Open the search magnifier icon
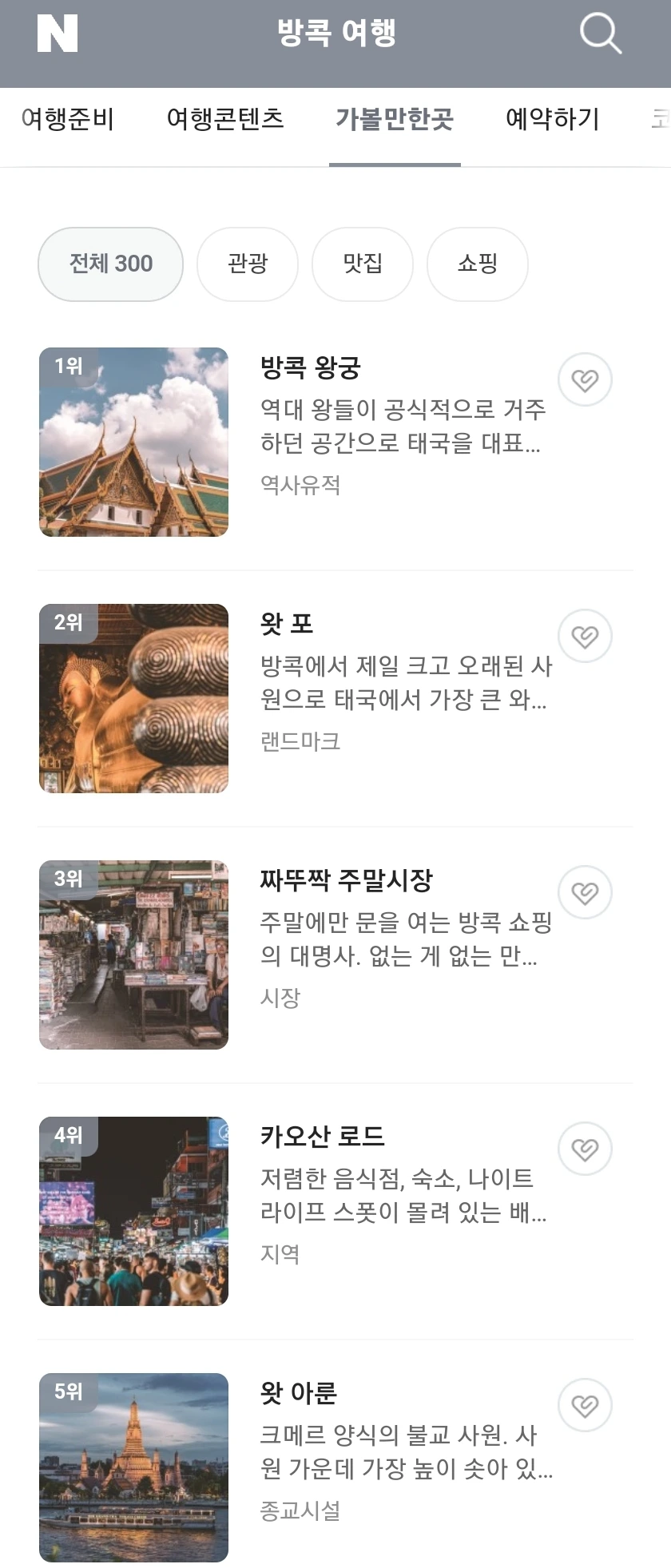 coord(600,34)
